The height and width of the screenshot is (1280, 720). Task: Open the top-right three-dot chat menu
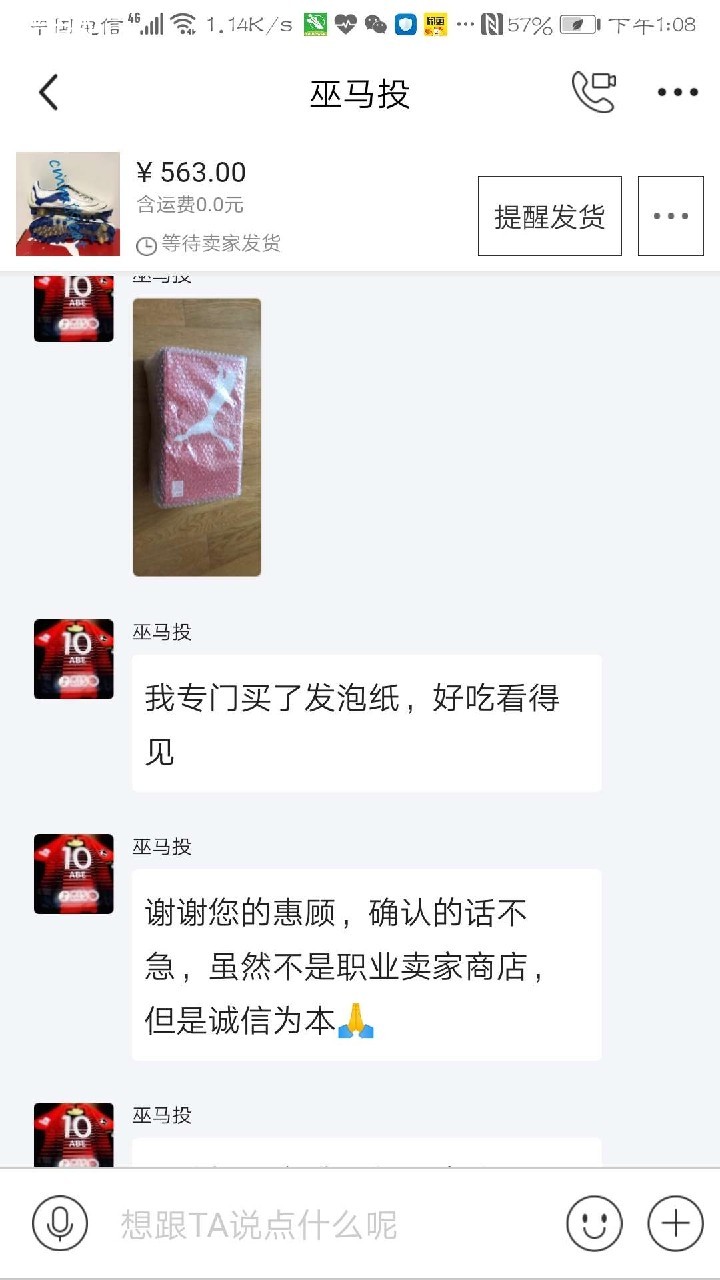[x=677, y=93]
